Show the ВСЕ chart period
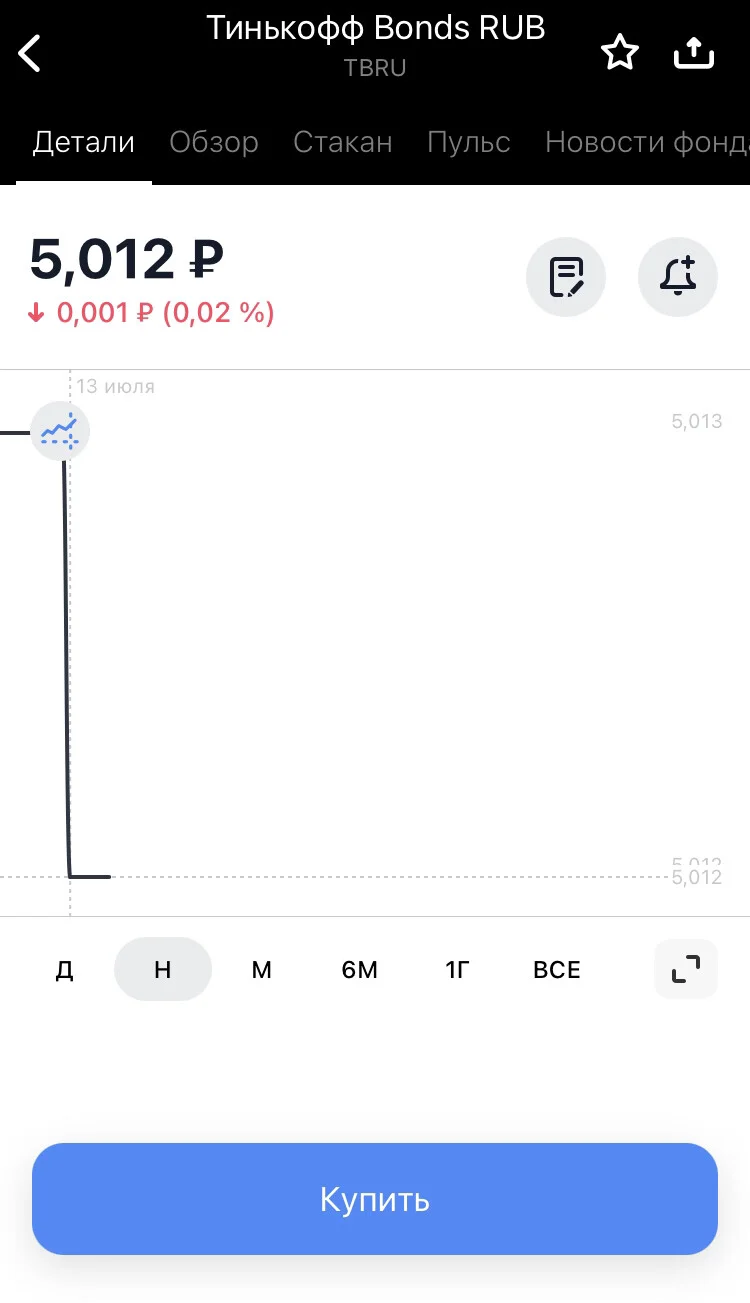The width and height of the screenshot is (750, 1303). coord(557,970)
